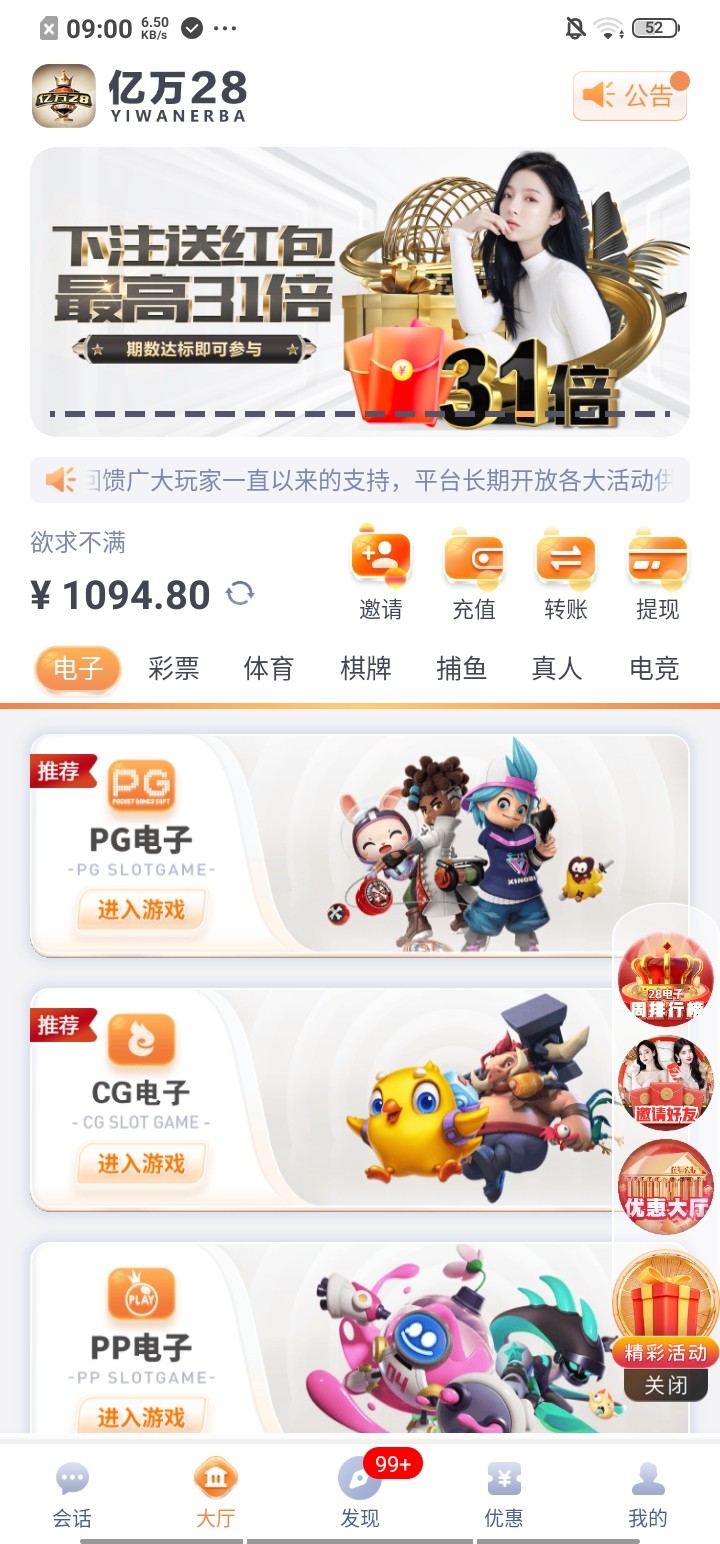This screenshot has height=1544, width=720.
Task: Switch to the 捕鱼 category tab
Action: [461, 668]
